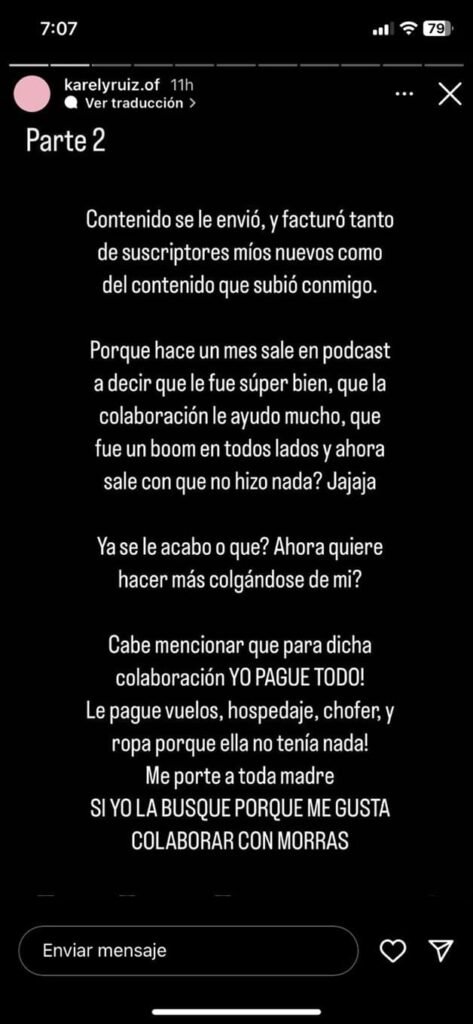
Task: Open the three-dot story options
Action: click(x=405, y=94)
